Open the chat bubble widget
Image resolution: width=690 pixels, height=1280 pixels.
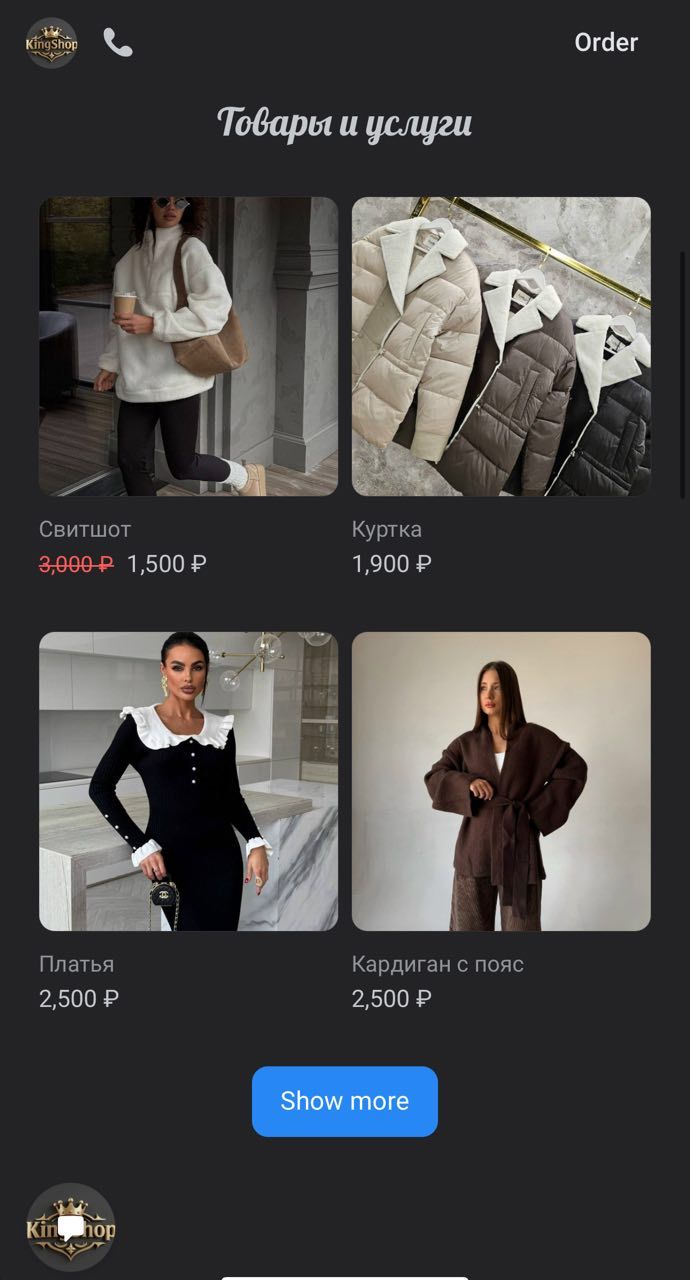coord(70,1228)
